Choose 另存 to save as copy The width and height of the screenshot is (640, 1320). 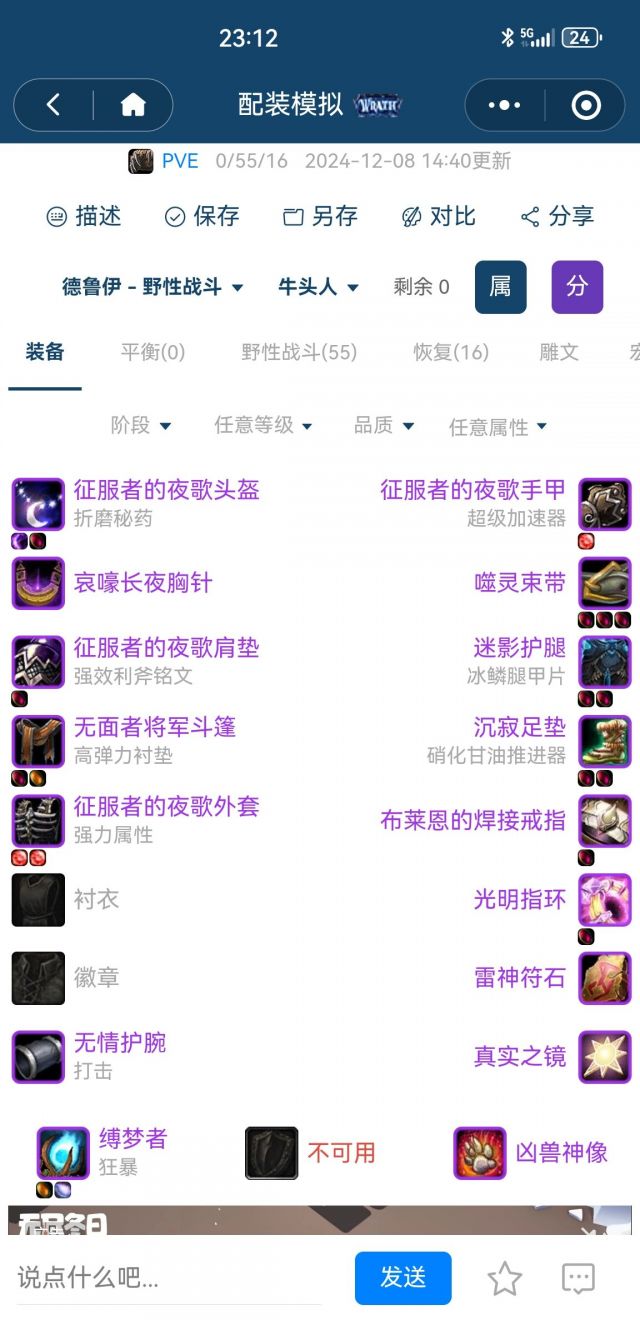point(320,216)
